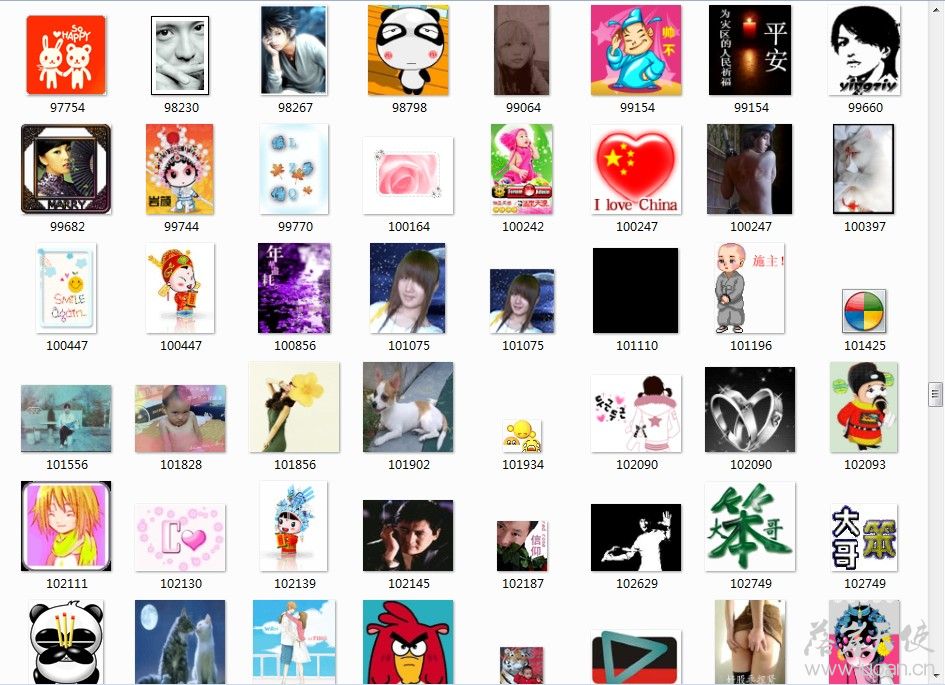Open file 100397
The height and width of the screenshot is (685, 945).
pos(864,169)
